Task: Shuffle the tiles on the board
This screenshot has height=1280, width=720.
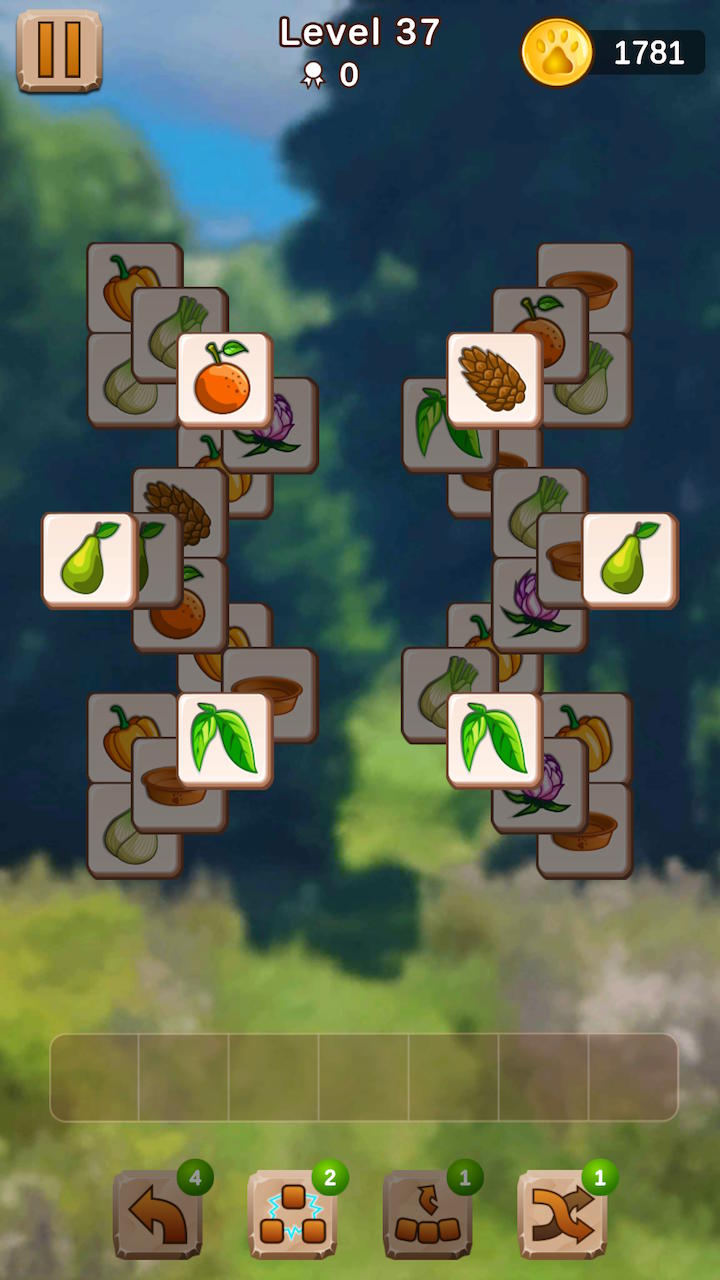Action: (562, 1214)
